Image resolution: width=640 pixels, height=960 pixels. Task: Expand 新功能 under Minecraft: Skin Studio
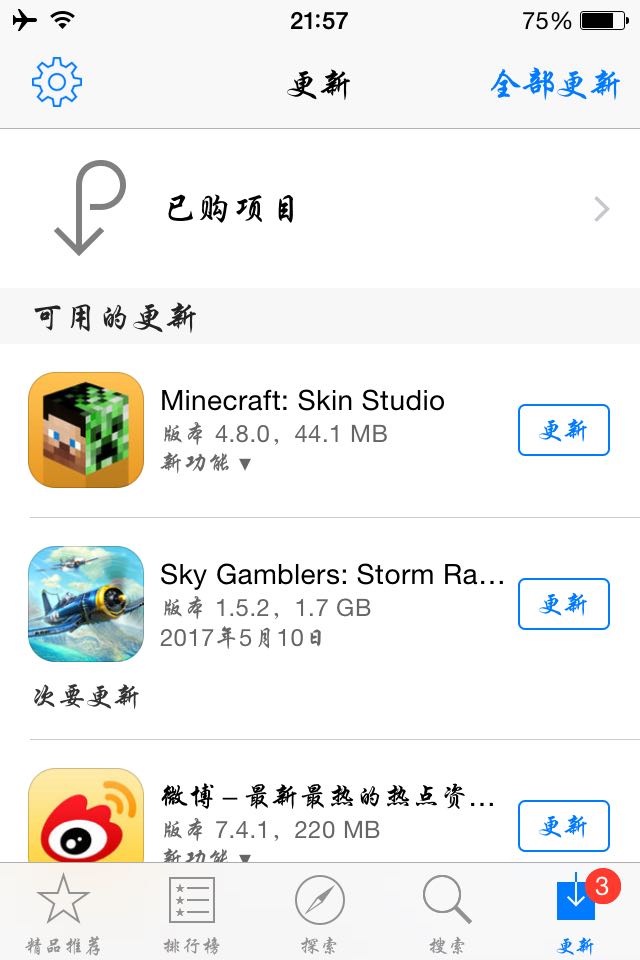point(206,463)
